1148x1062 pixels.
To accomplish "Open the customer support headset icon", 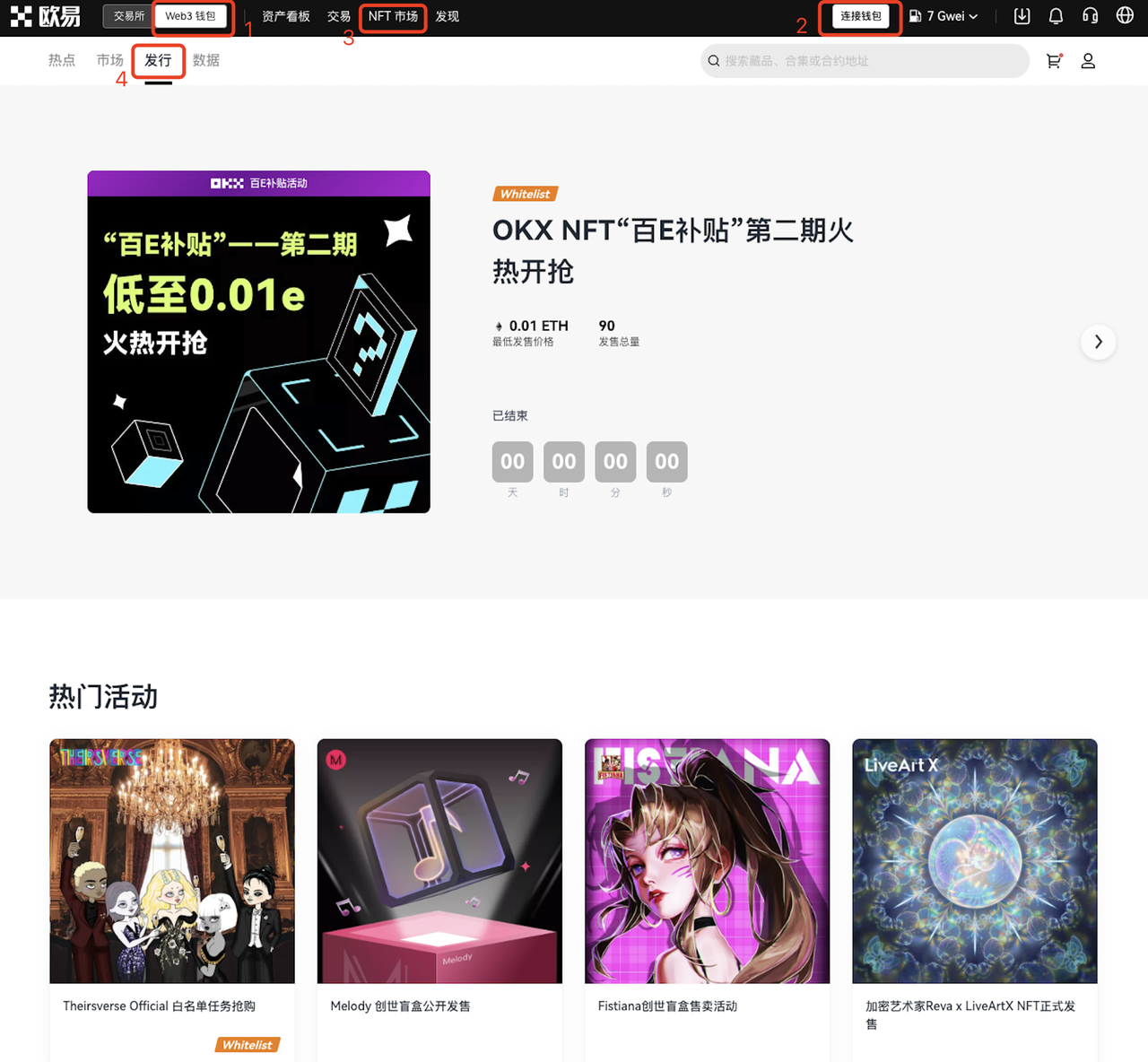I will (1090, 16).
